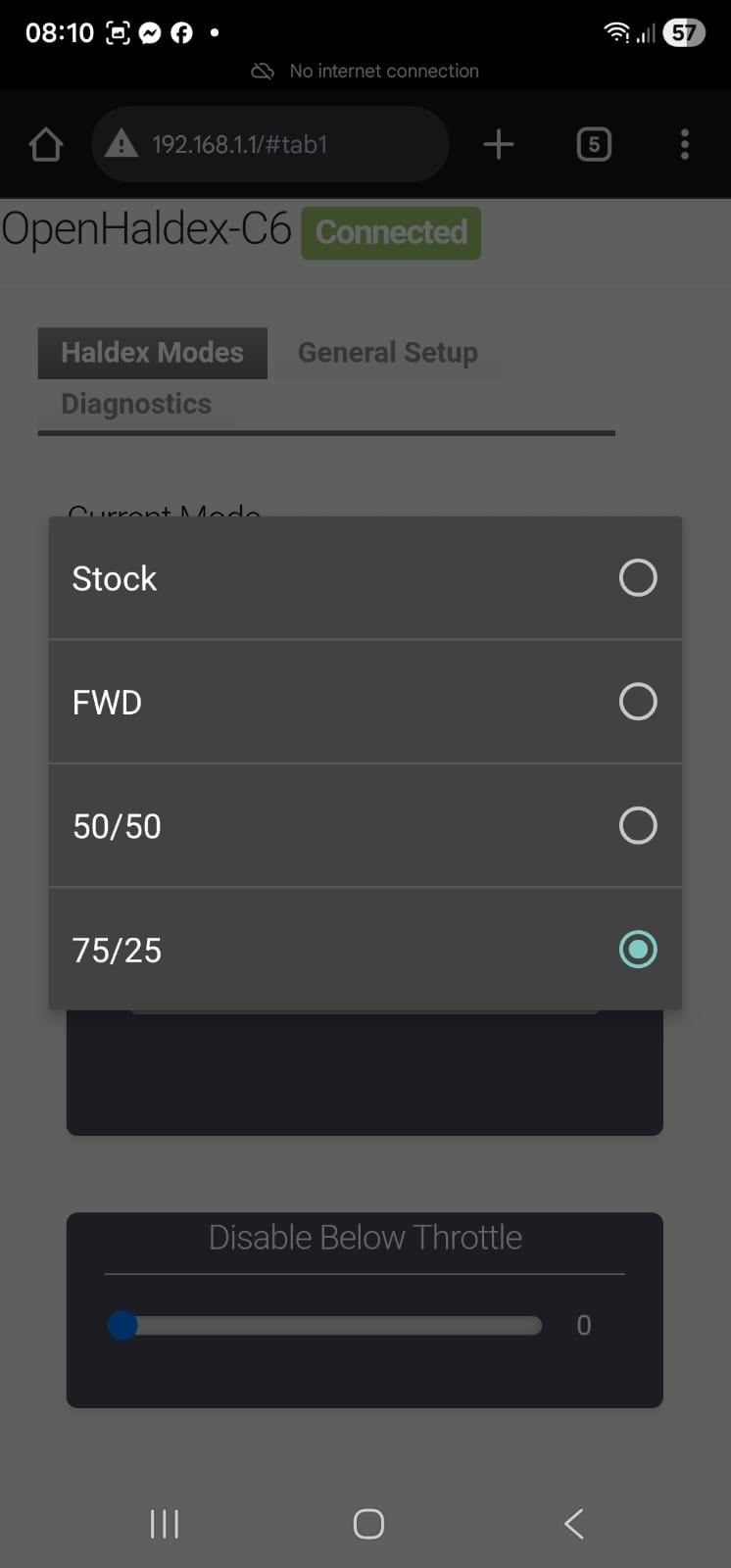The width and height of the screenshot is (731, 1568).
Task: Choose the FWD mode
Action: [x=365, y=702]
